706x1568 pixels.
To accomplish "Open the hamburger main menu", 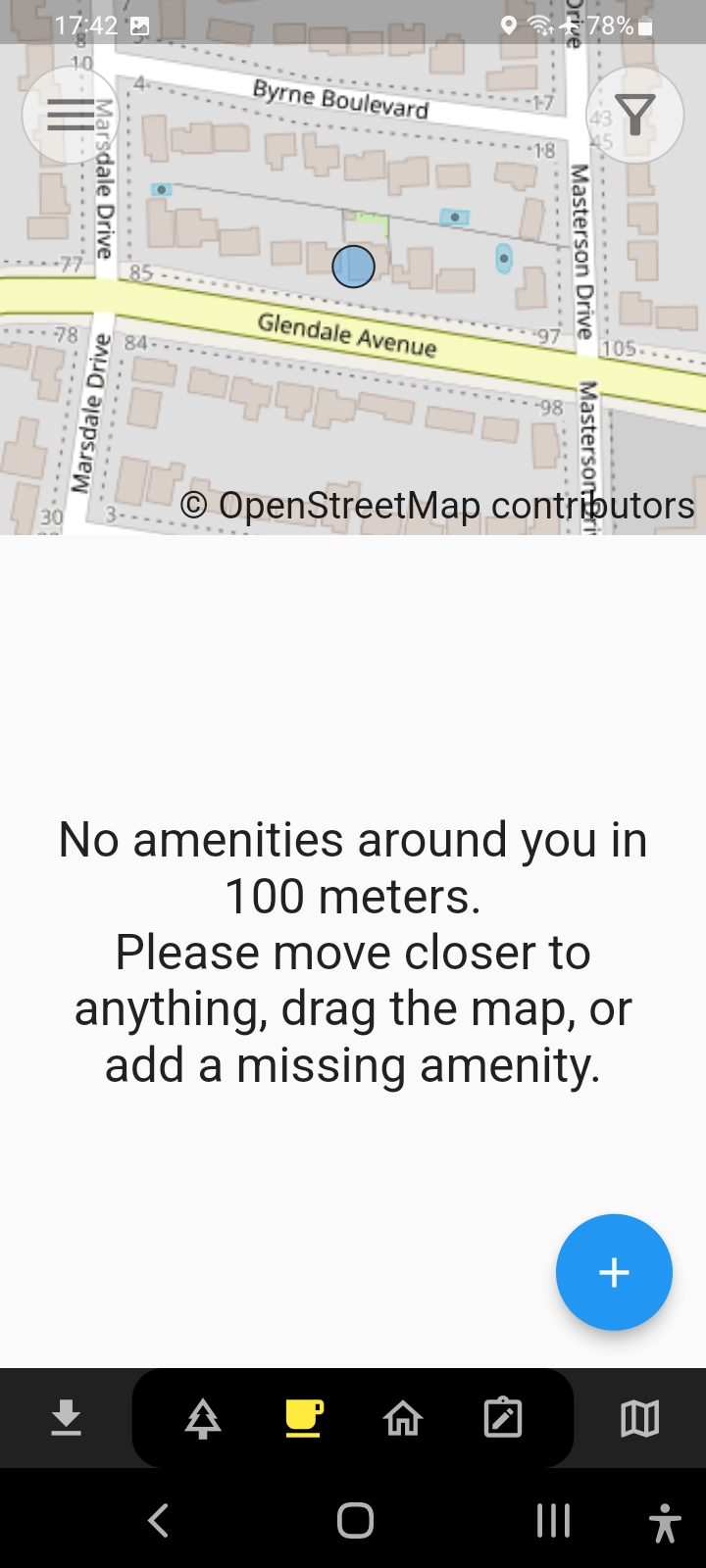I will tap(71, 115).
